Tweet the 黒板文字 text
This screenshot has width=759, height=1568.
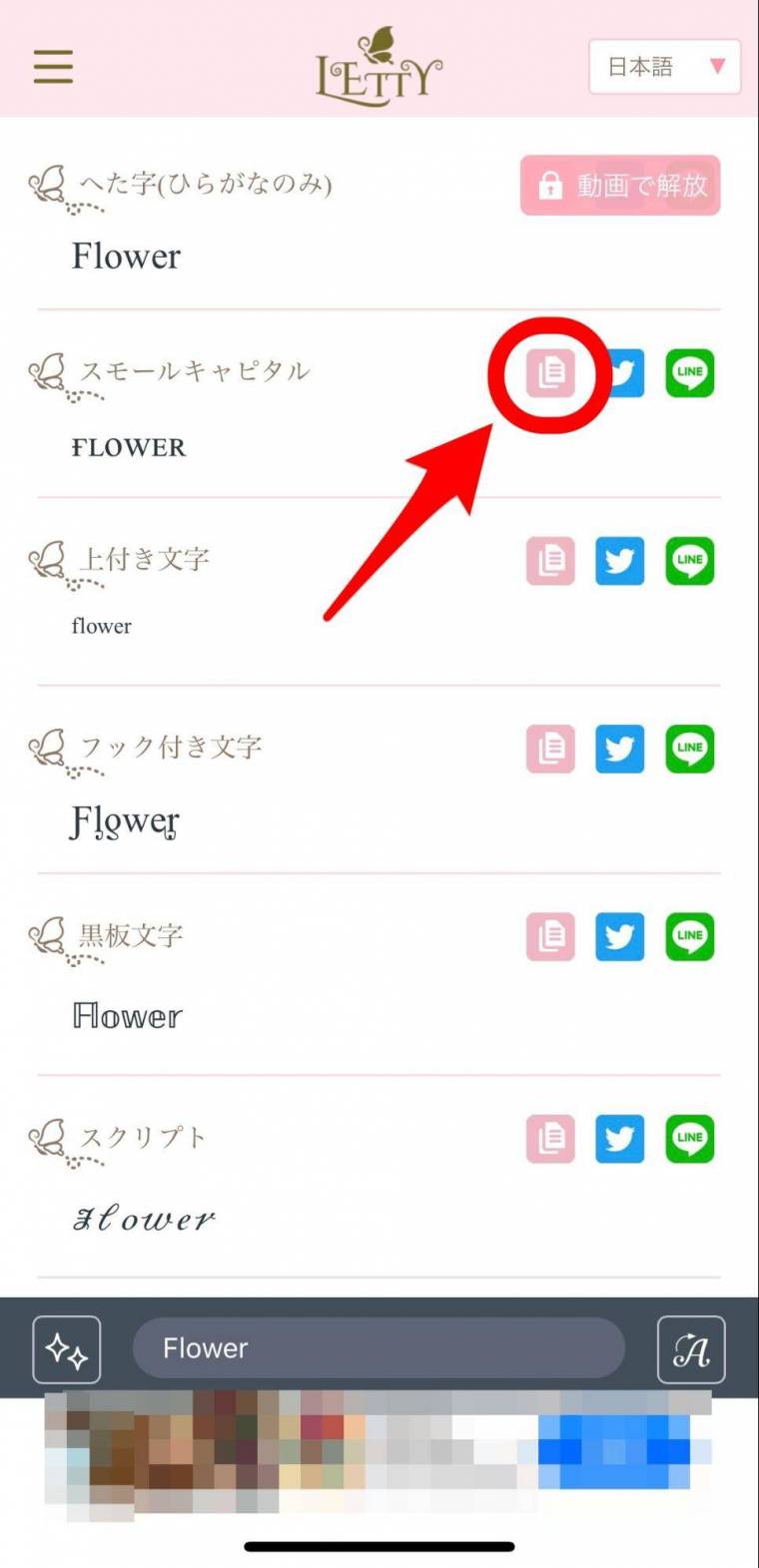pyautogui.click(x=620, y=937)
